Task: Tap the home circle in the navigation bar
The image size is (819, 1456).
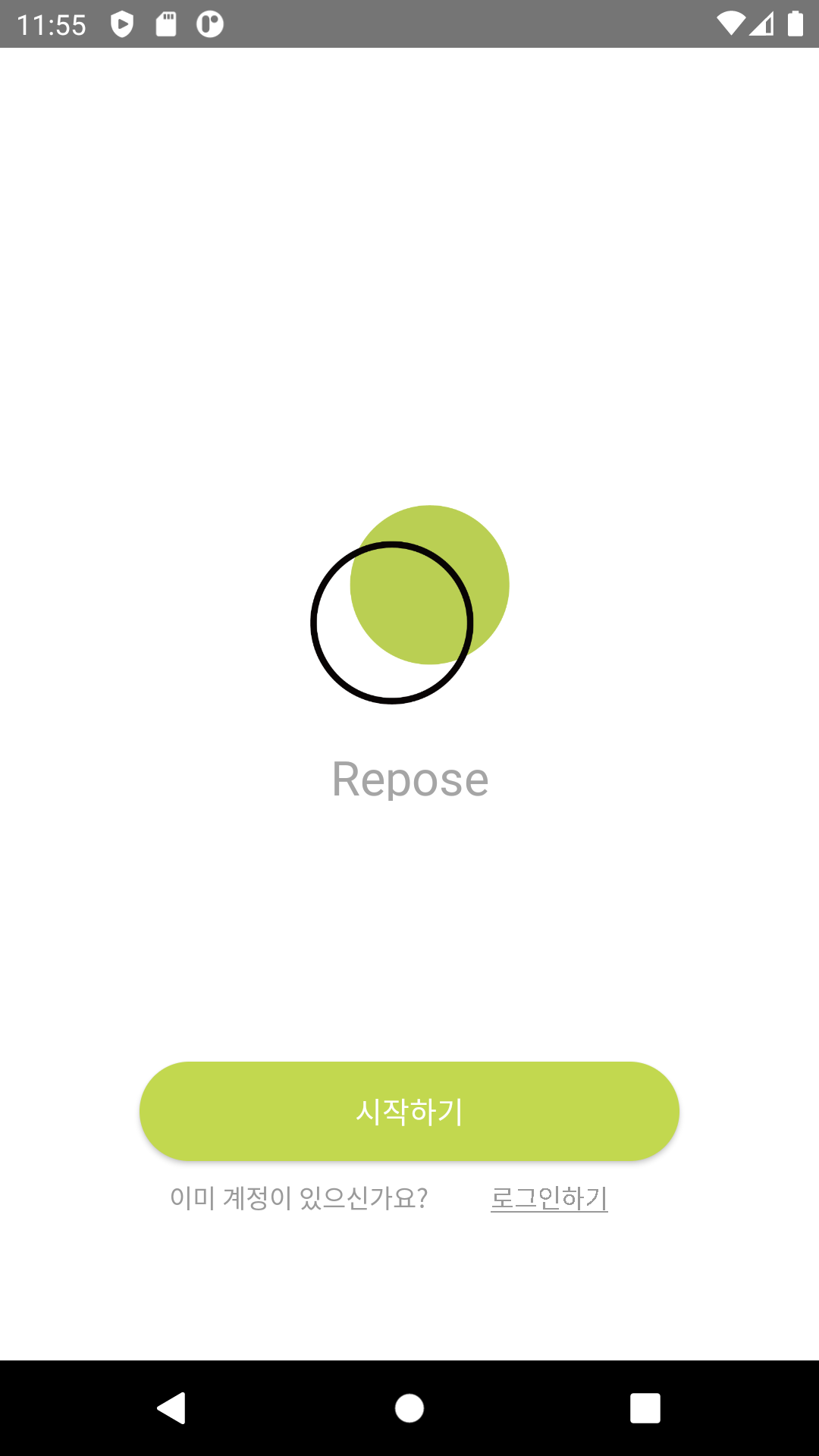Action: tap(409, 1409)
